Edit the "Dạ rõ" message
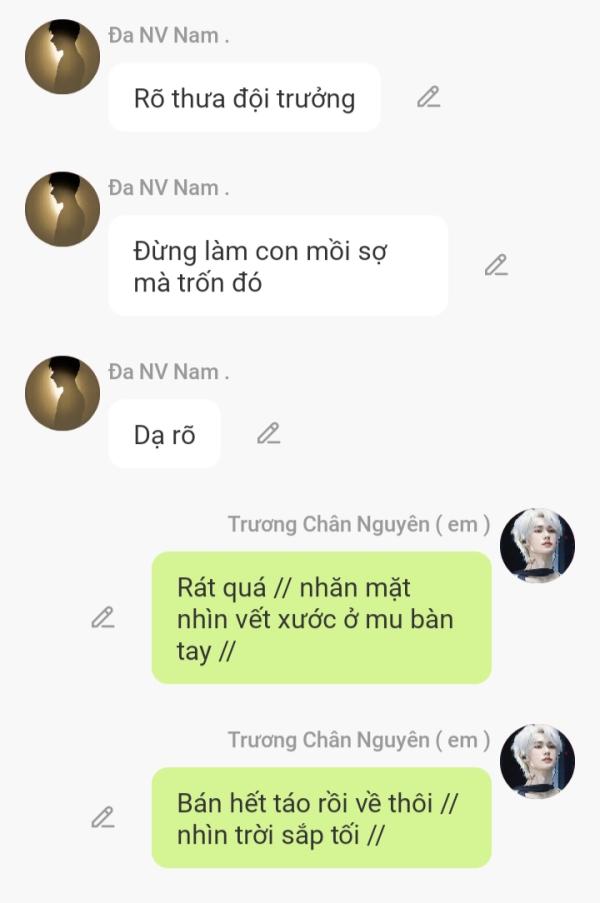Screen dimensions: 600x903 pos(268,433)
